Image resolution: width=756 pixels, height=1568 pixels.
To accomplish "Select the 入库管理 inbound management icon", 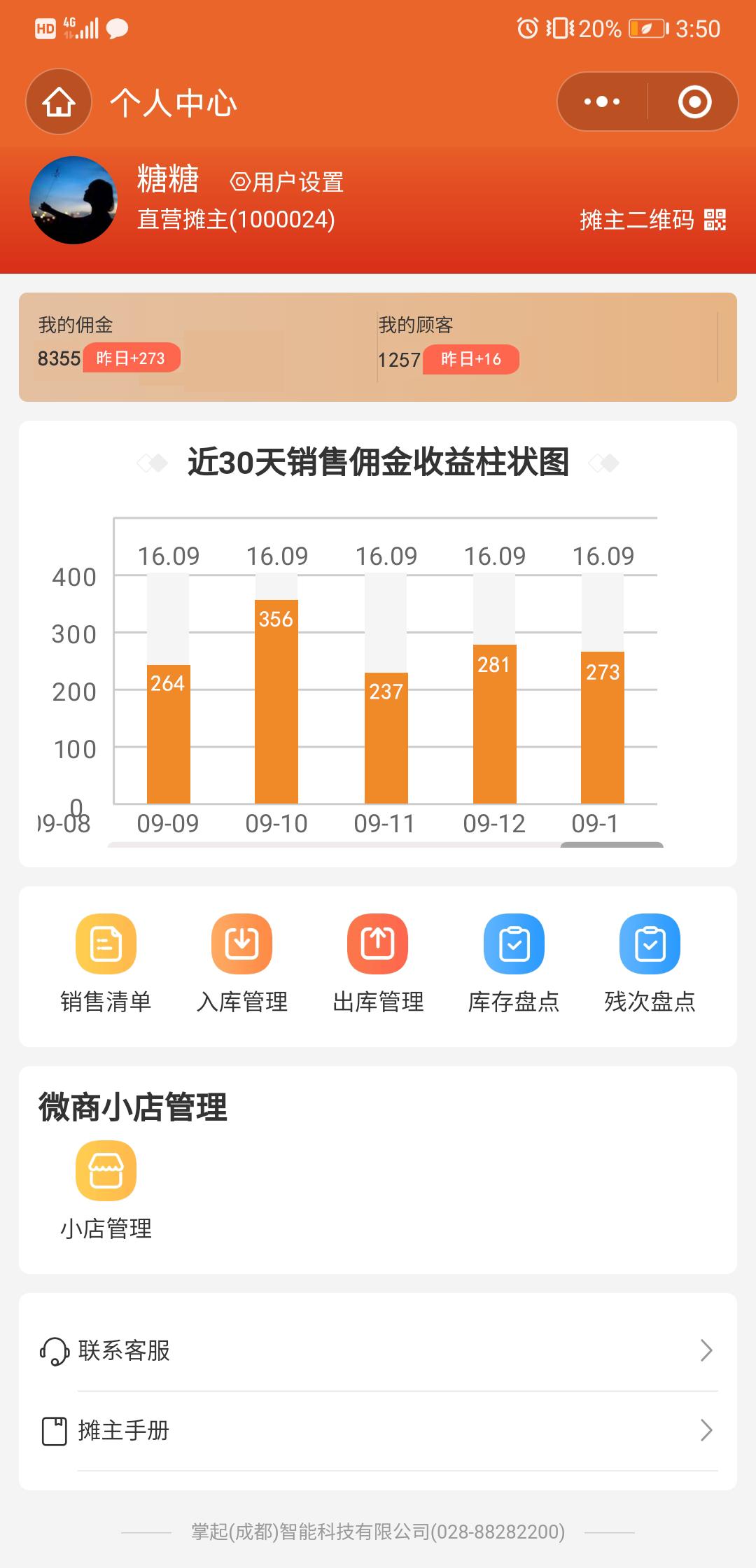I will point(241,944).
